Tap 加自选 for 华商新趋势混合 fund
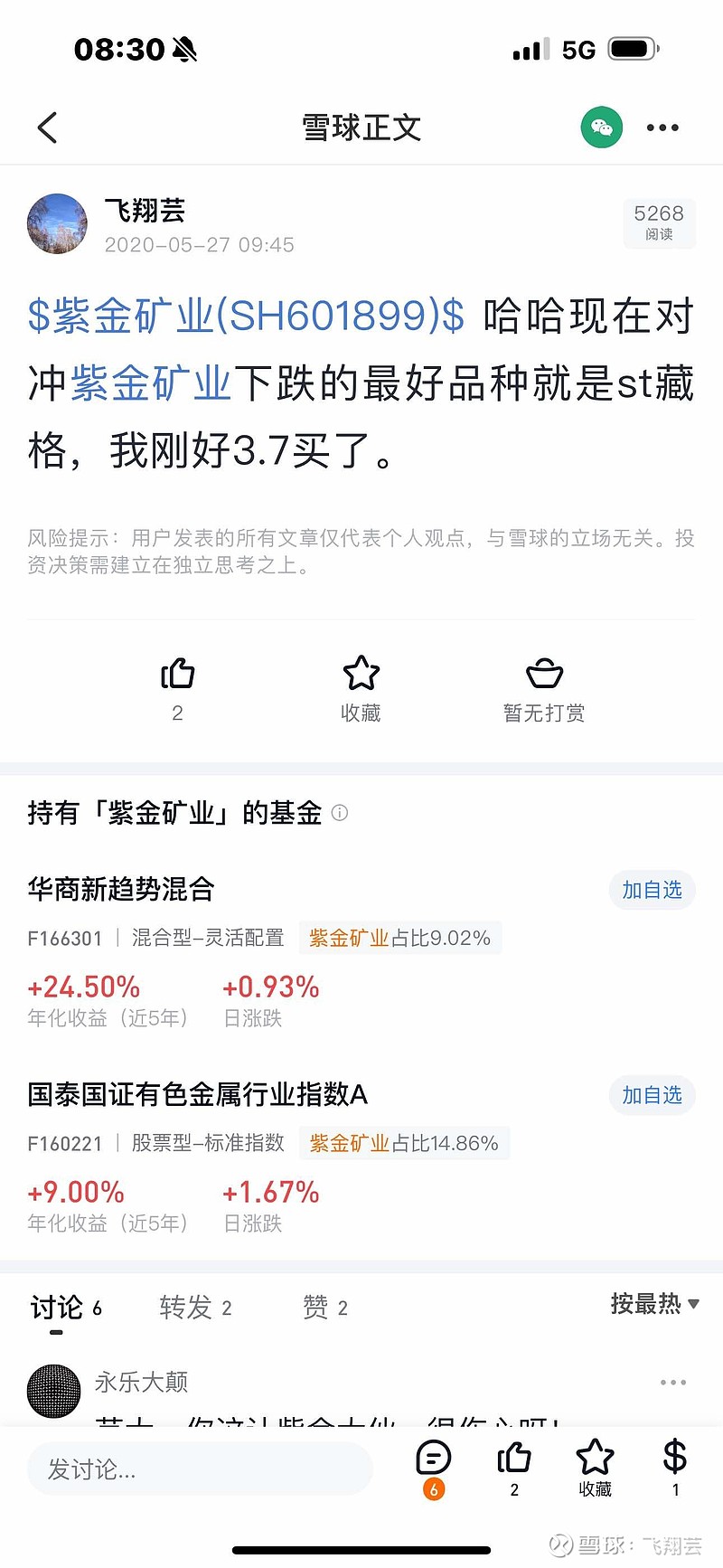The height and width of the screenshot is (1568, 723). coord(652,890)
